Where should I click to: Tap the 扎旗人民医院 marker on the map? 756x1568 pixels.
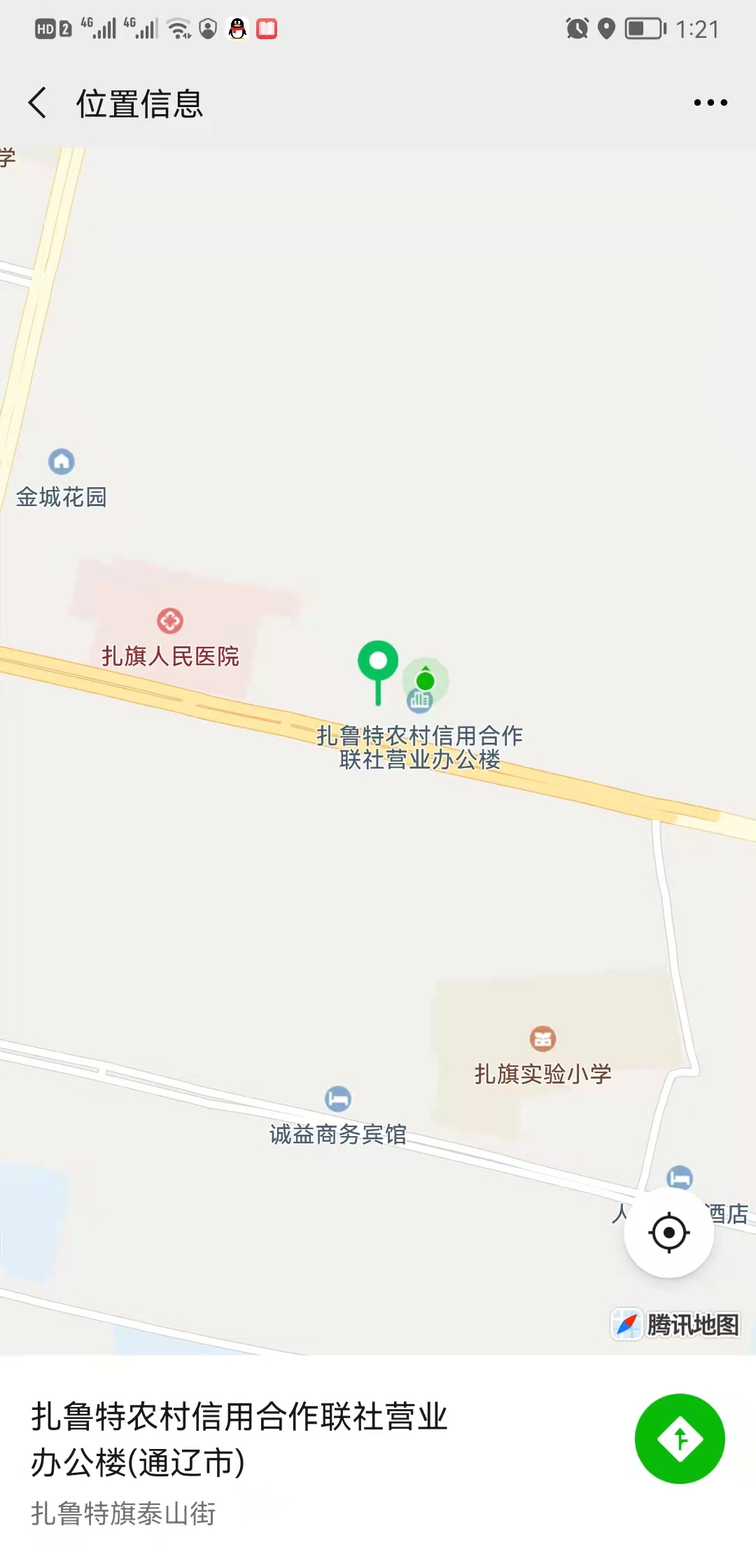170,621
